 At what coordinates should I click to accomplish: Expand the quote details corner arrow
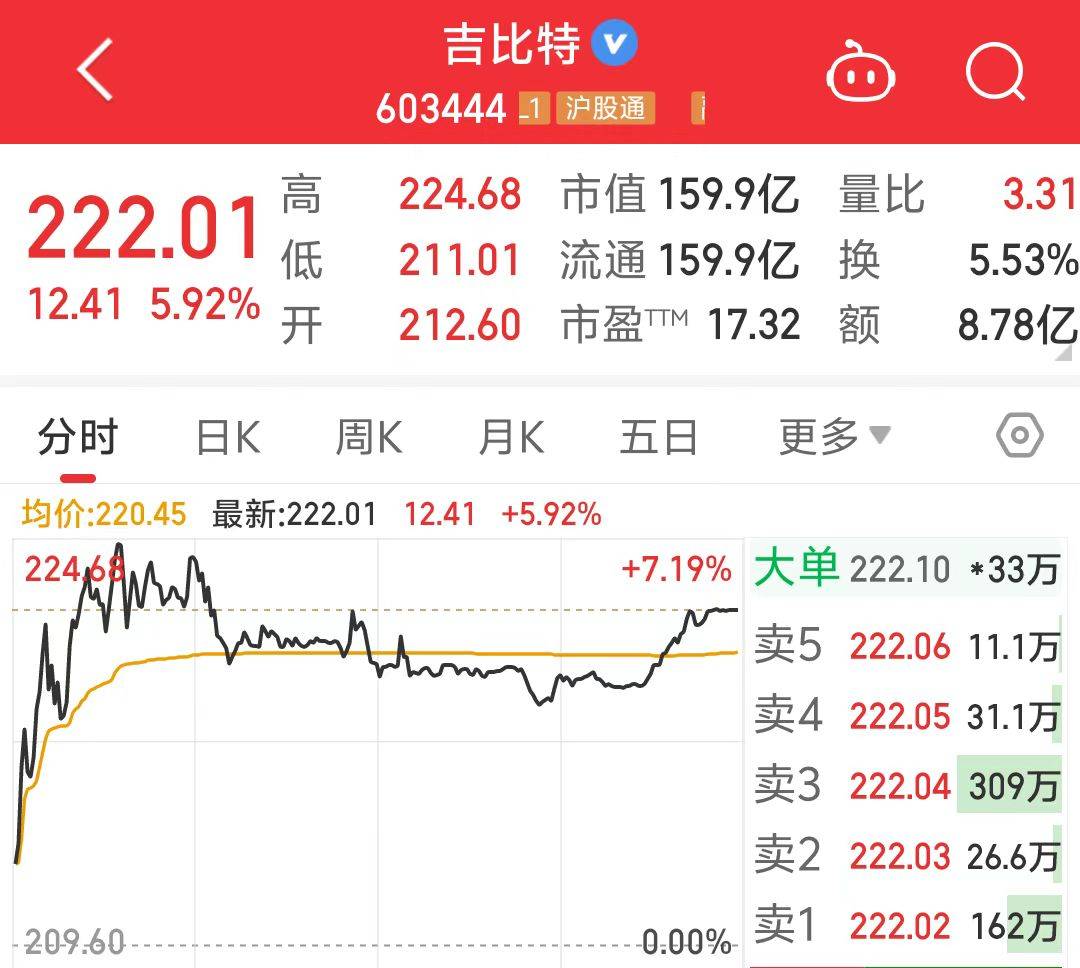(x=1066, y=353)
